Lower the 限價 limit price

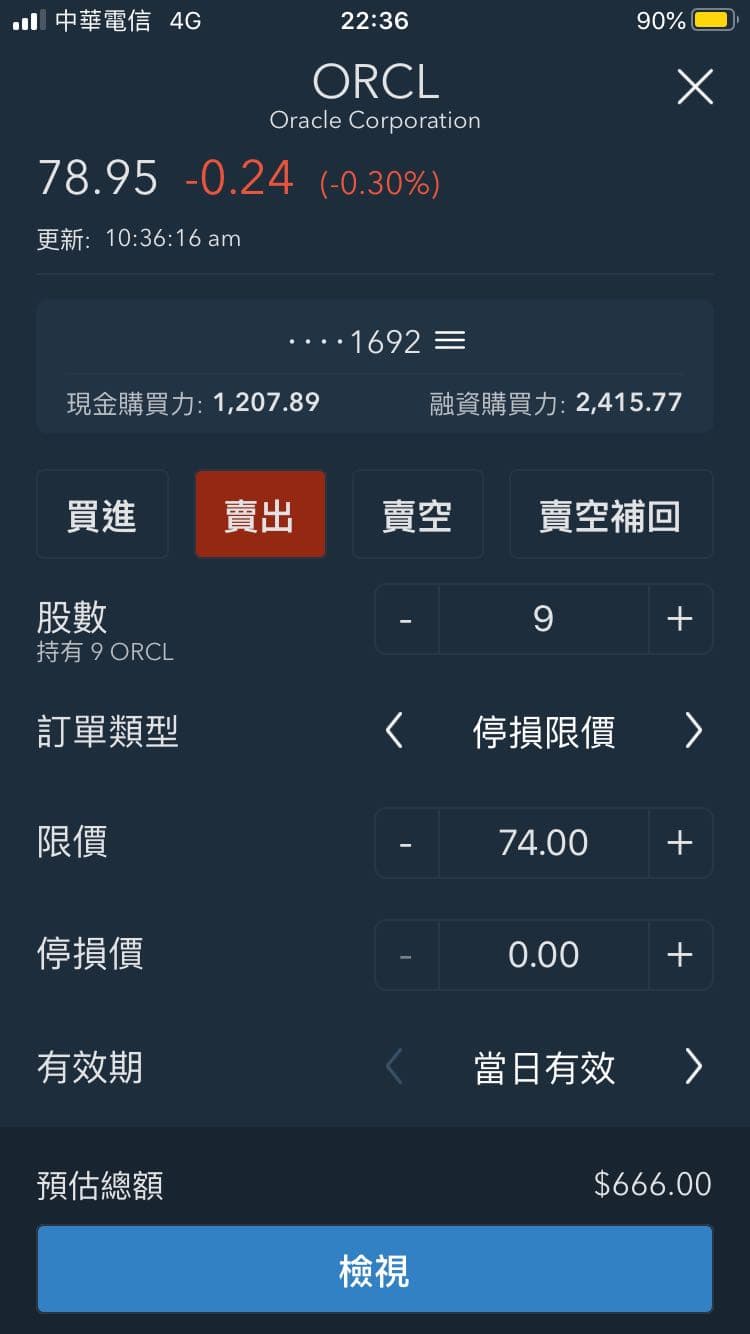pos(406,843)
